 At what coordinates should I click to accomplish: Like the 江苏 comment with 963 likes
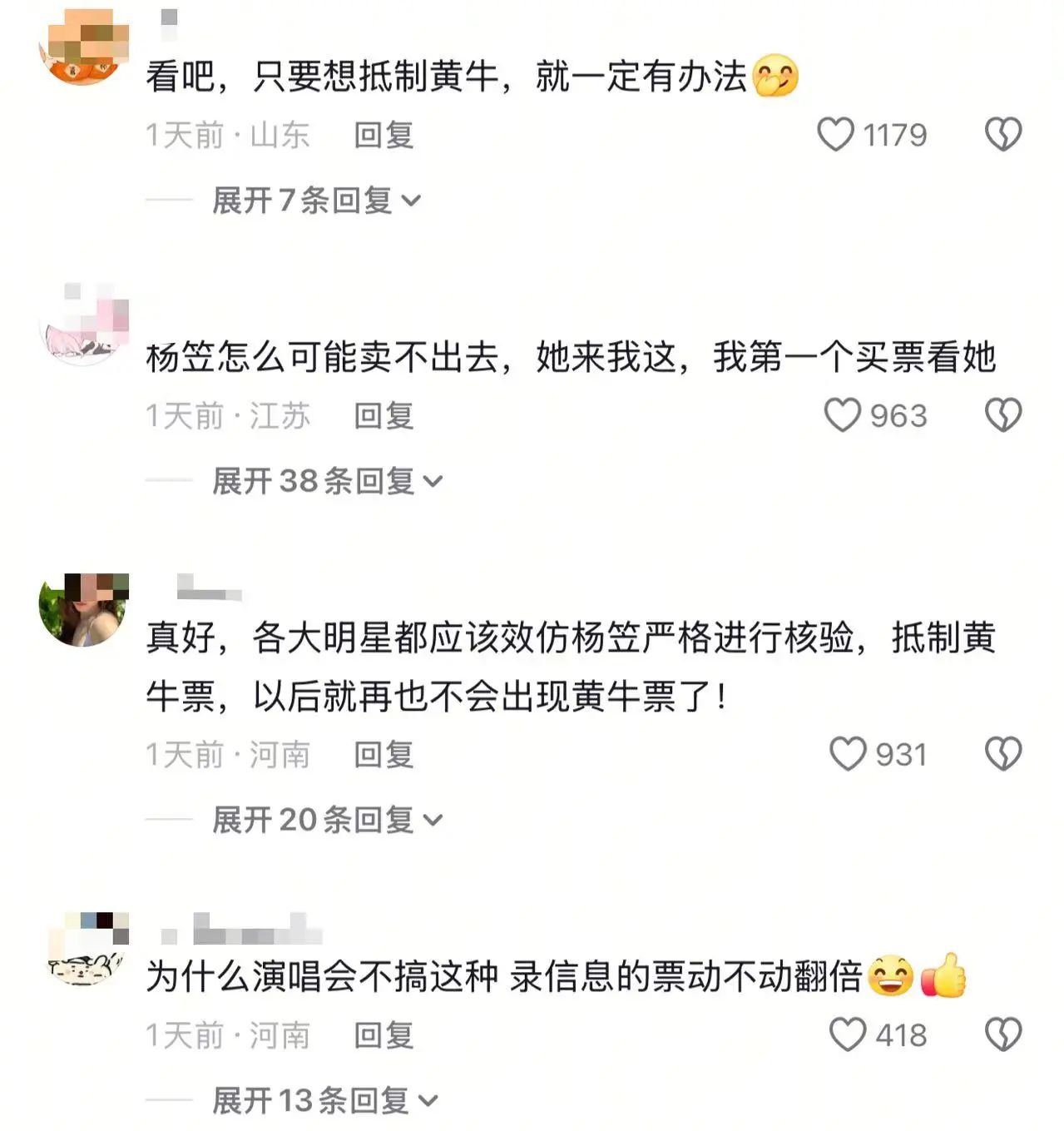842,415
